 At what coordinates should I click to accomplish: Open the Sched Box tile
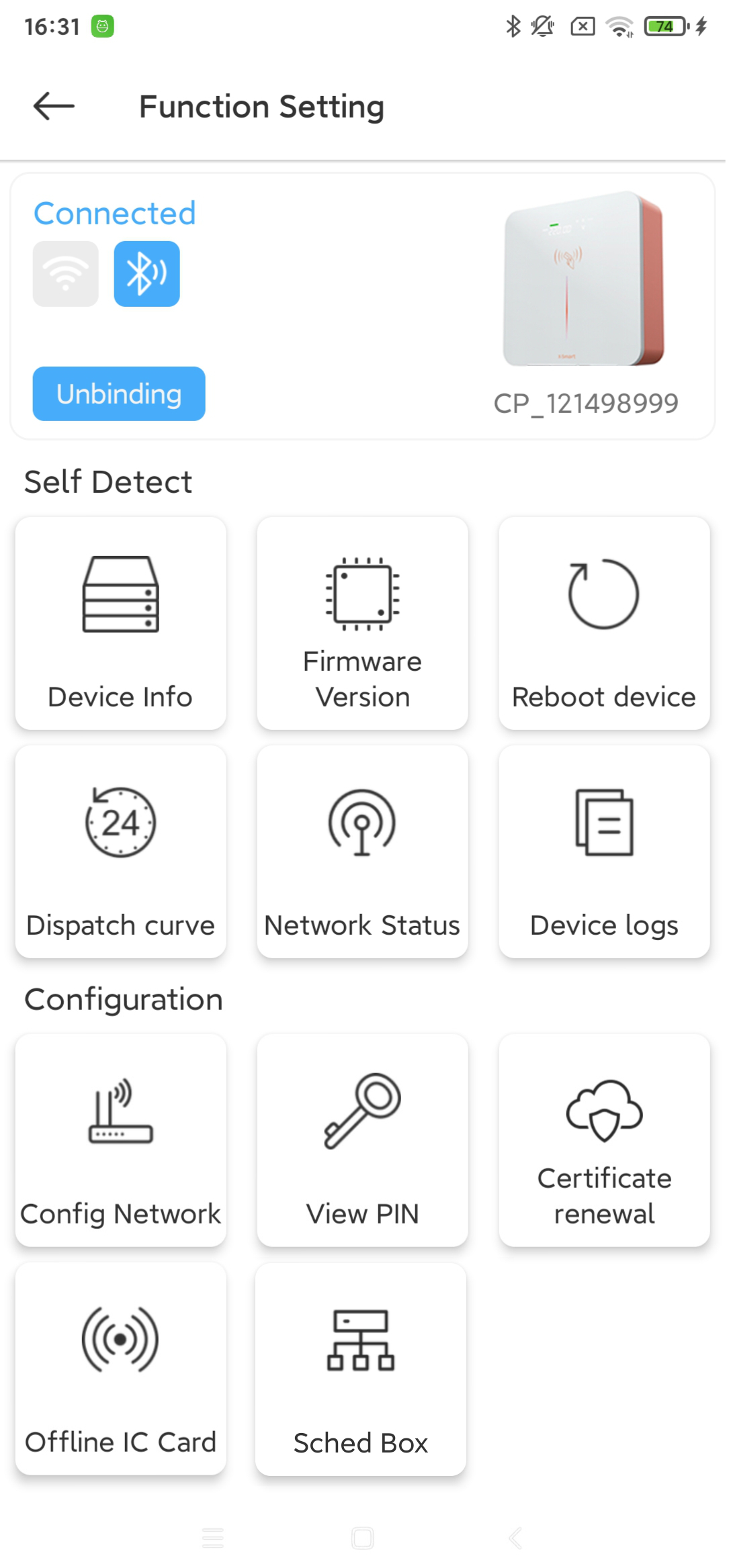pyautogui.click(x=361, y=1370)
